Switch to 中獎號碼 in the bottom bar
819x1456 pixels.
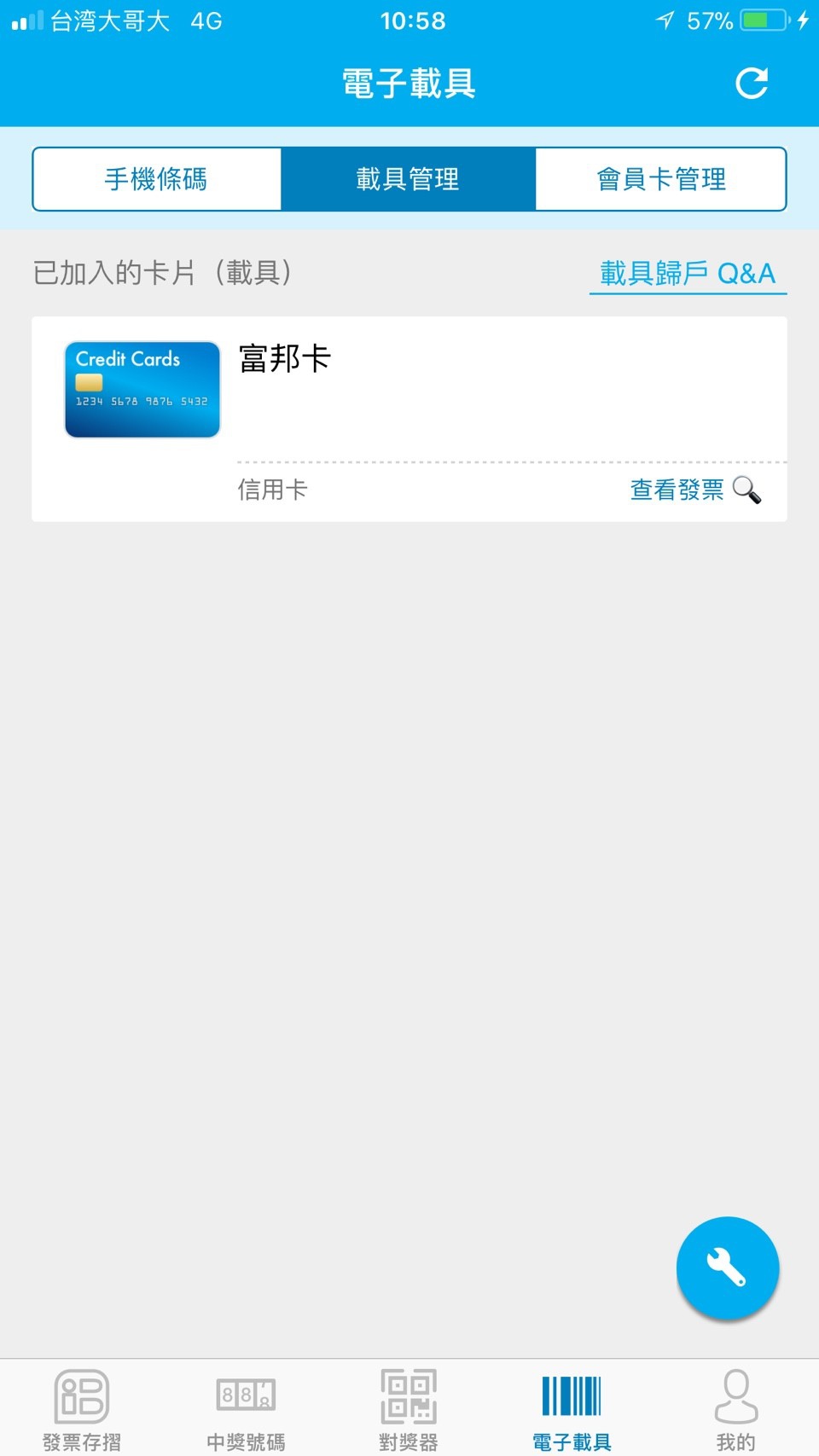point(246,1409)
